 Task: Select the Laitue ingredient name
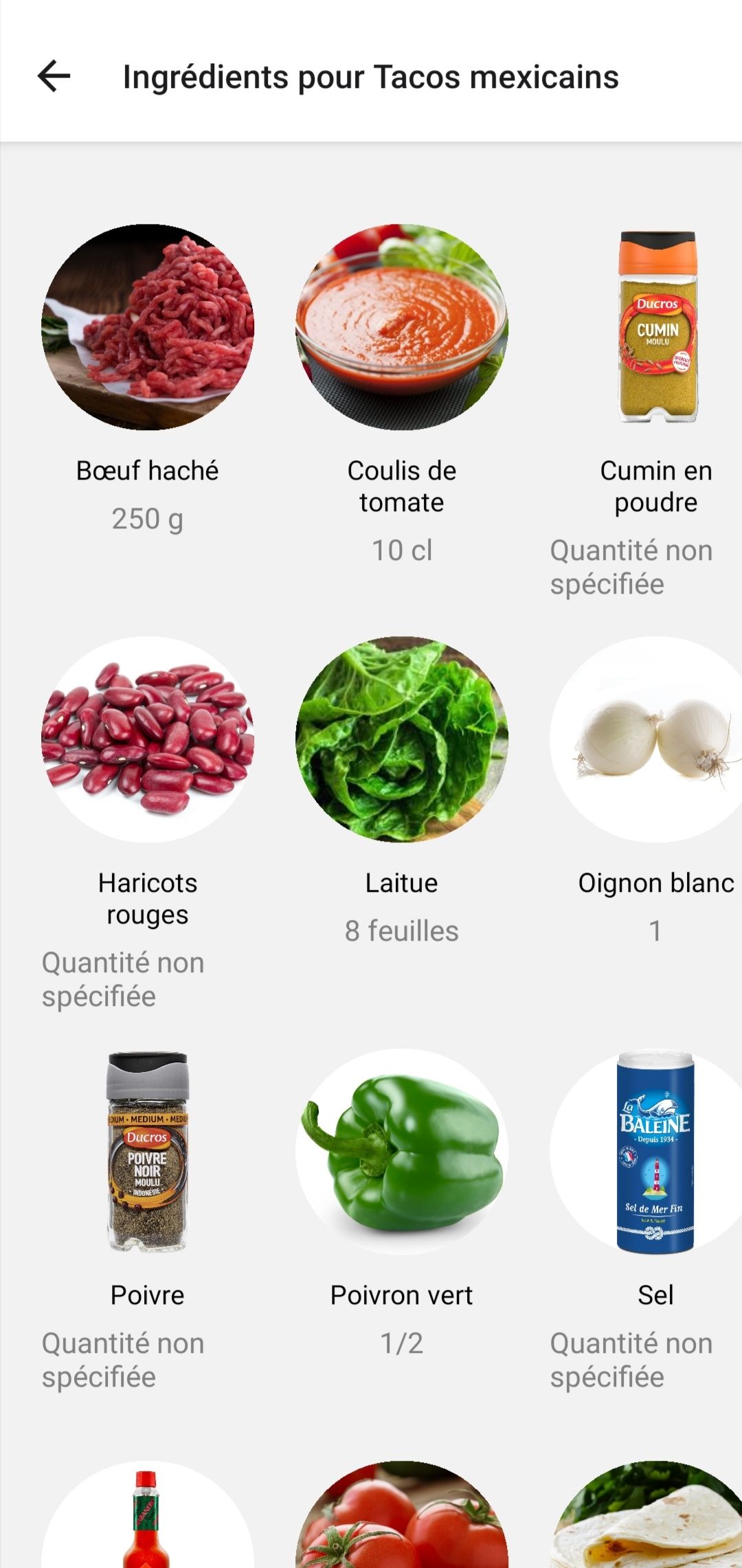coord(401,883)
